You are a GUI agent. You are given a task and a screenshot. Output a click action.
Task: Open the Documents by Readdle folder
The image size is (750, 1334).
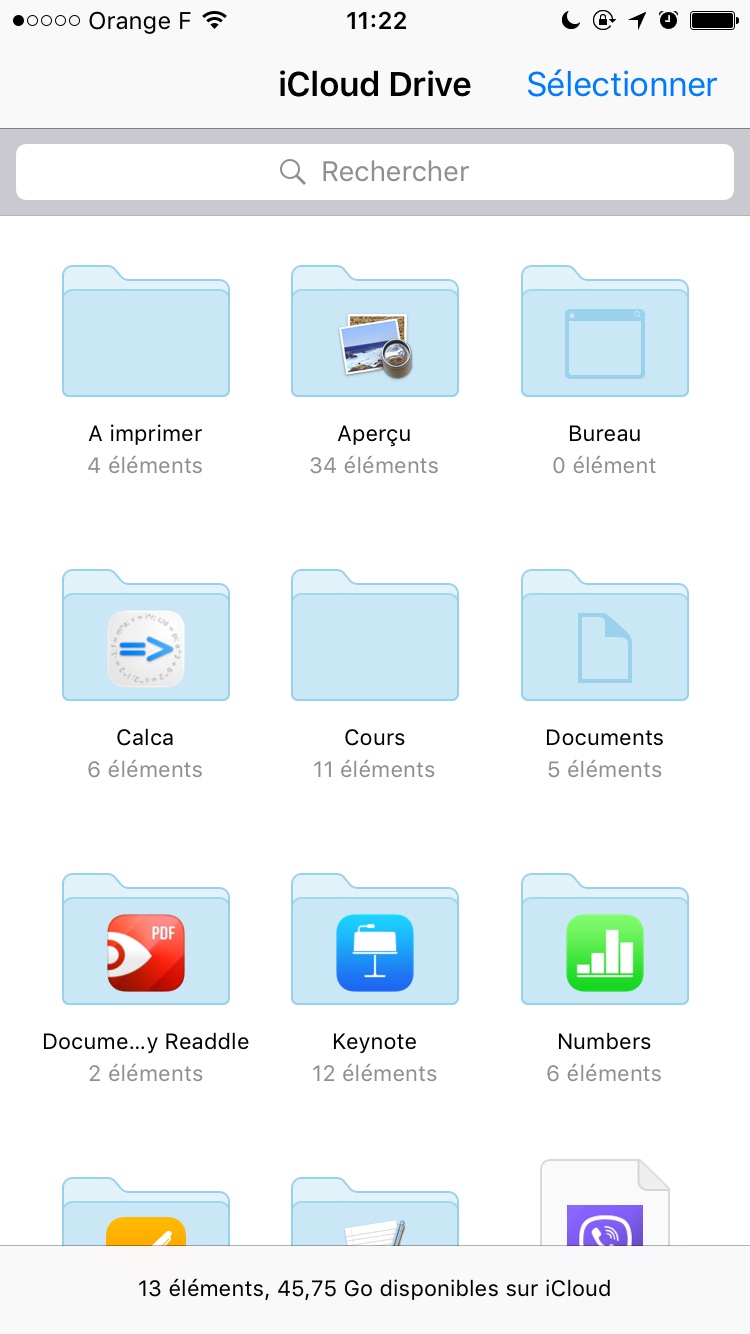click(146, 940)
